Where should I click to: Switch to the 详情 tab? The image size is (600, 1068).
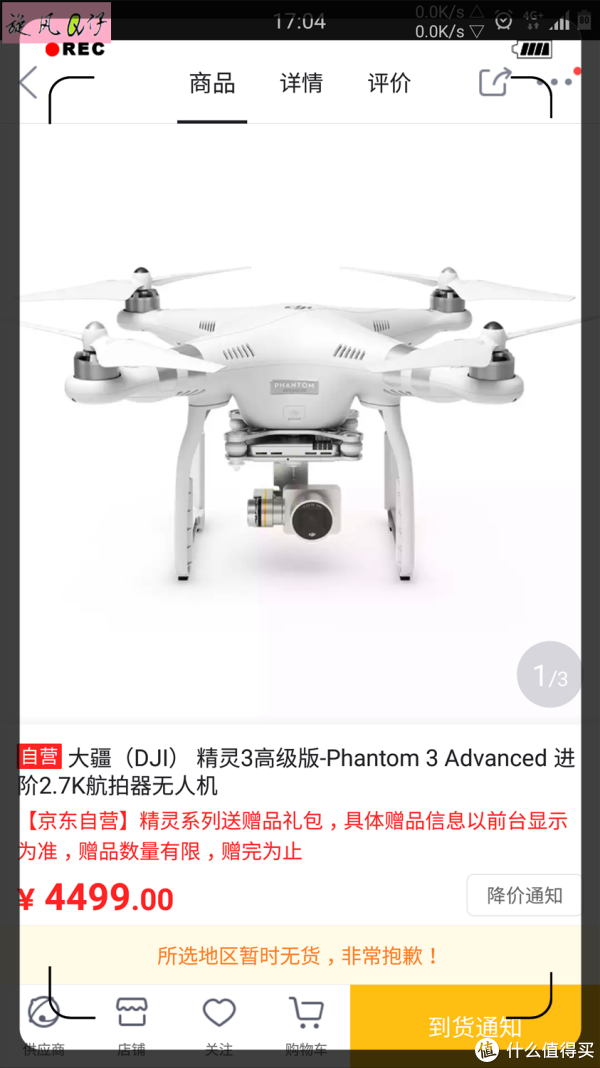(x=301, y=83)
